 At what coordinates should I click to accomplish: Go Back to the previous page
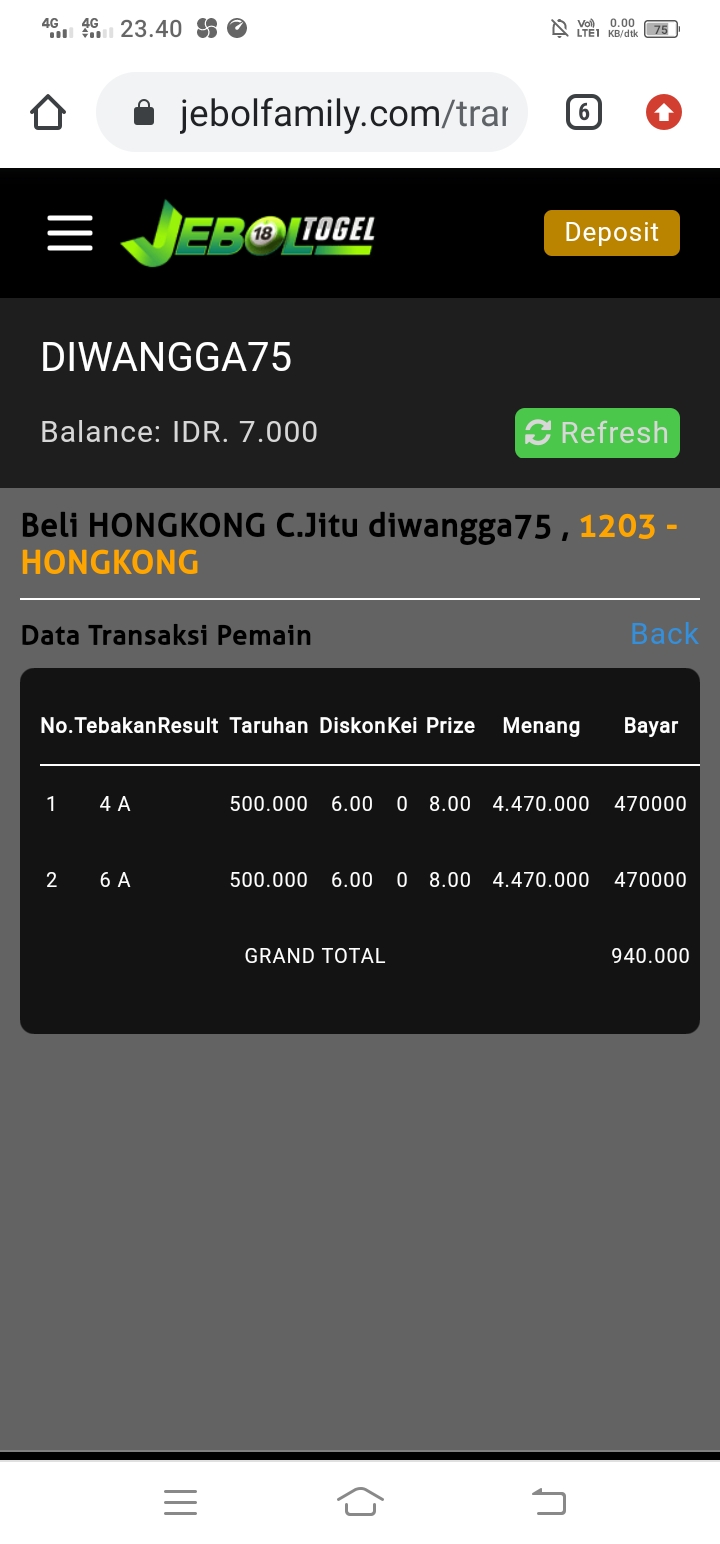pyautogui.click(x=664, y=634)
